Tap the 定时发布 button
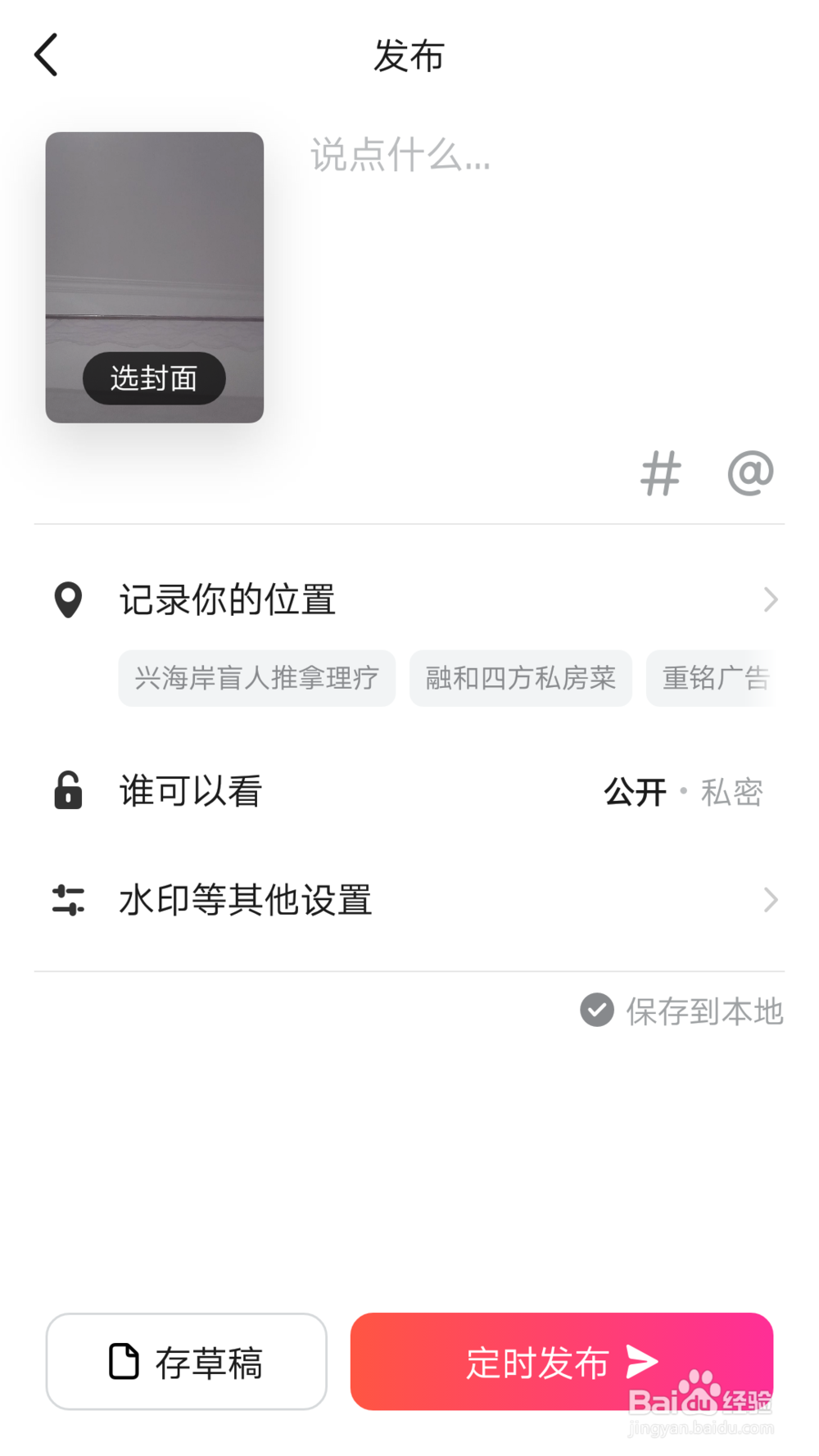819x1456 pixels. (562, 1361)
